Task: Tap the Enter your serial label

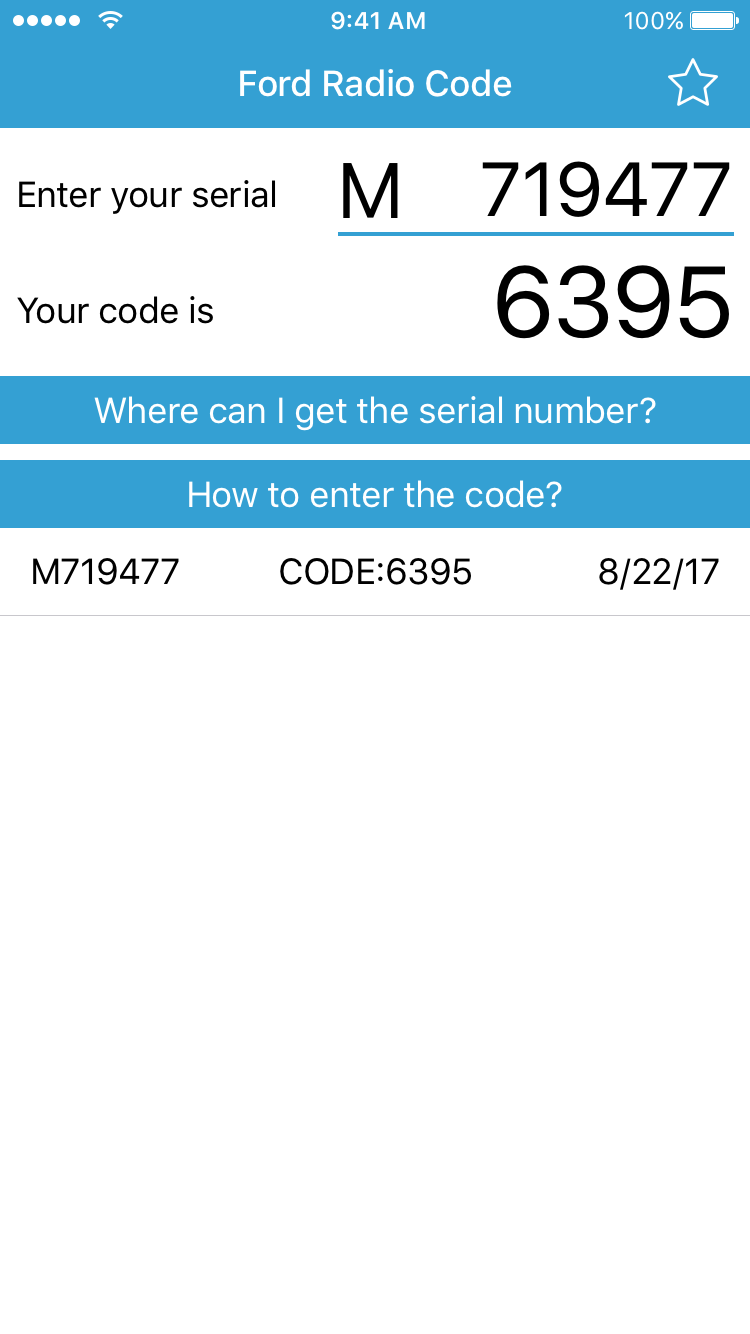Action: (x=147, y=195)
